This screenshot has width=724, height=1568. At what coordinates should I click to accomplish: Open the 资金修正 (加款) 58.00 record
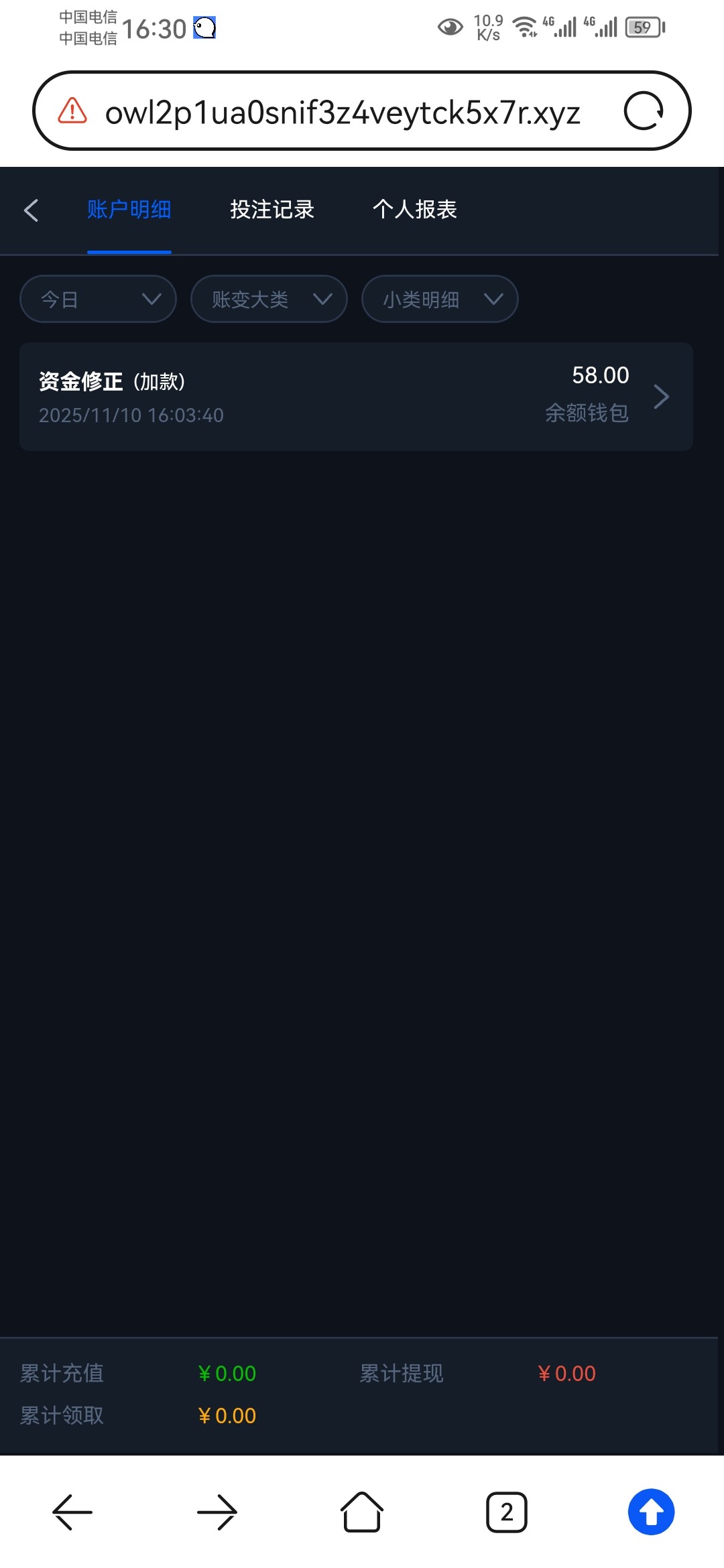(356, 397)
